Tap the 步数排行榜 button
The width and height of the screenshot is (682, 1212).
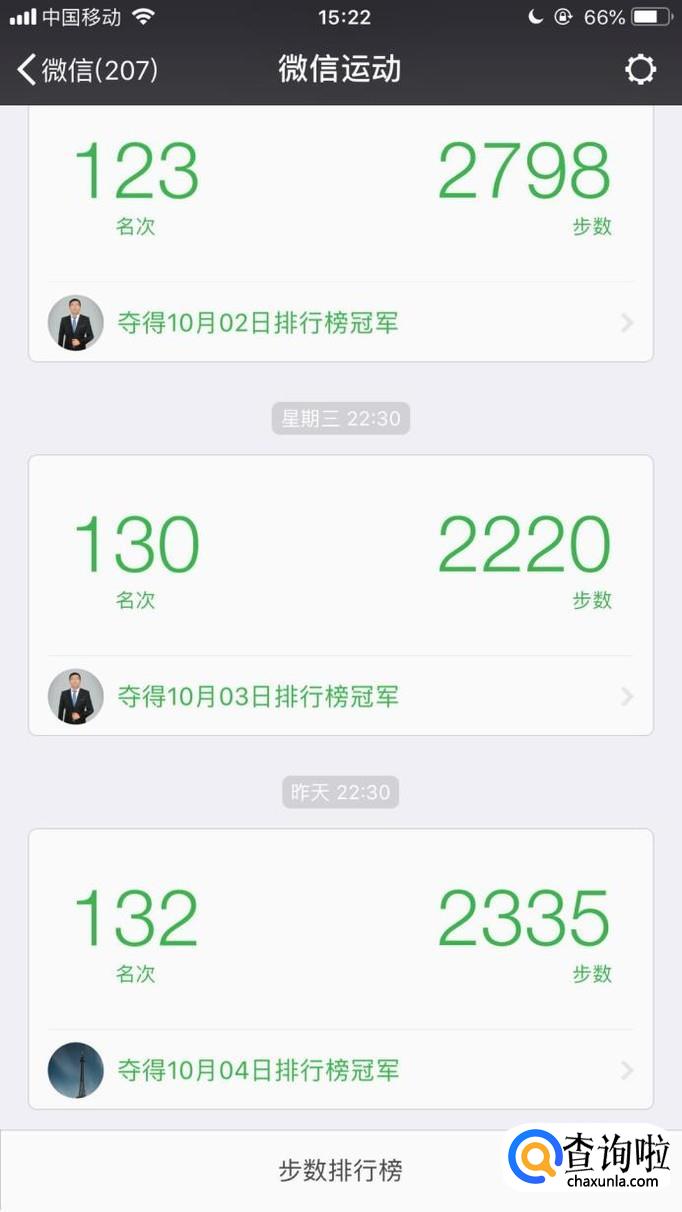[x=341, y=1170]
